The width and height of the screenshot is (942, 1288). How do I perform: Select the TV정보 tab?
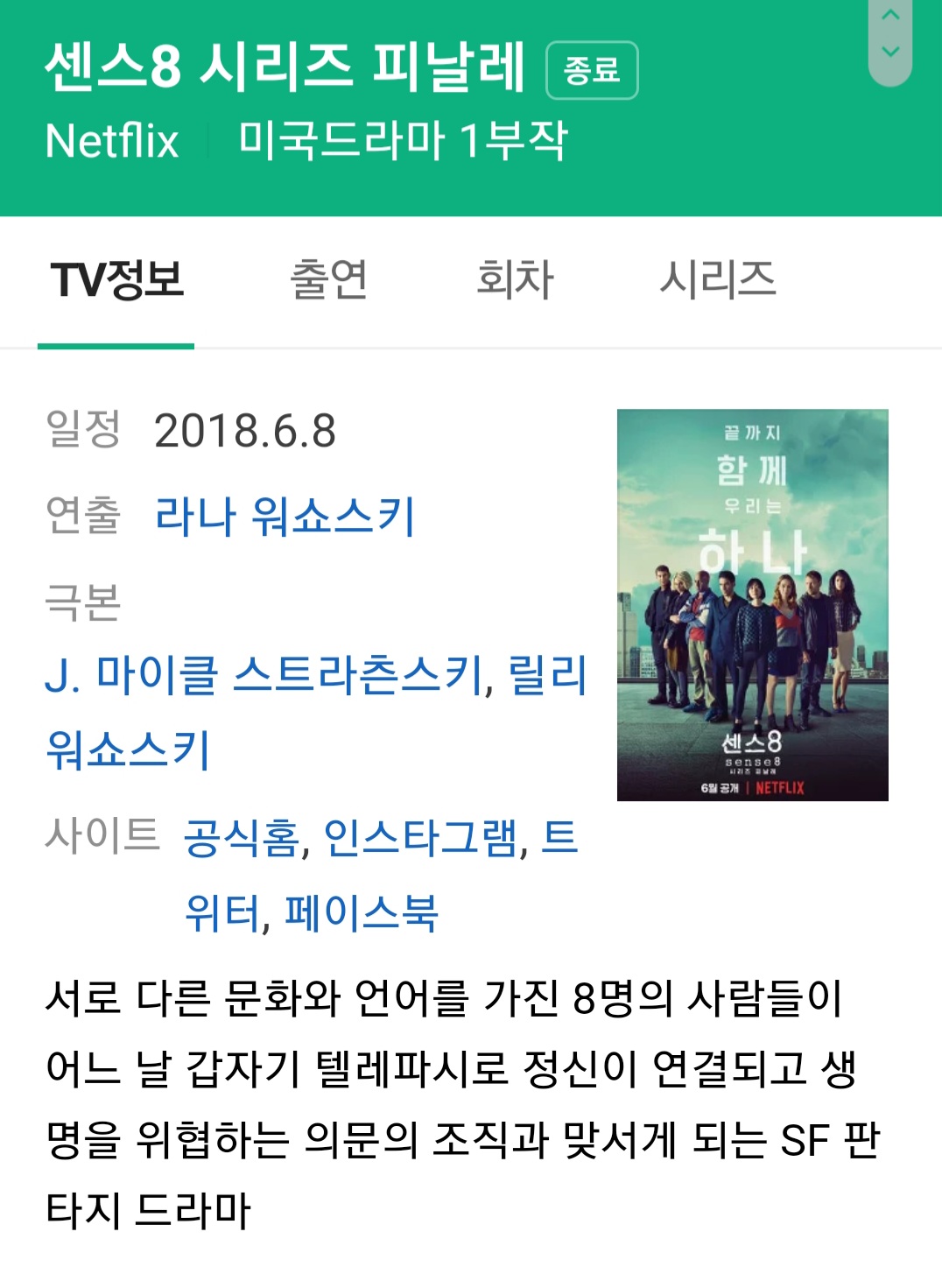[x=116, y=280]
